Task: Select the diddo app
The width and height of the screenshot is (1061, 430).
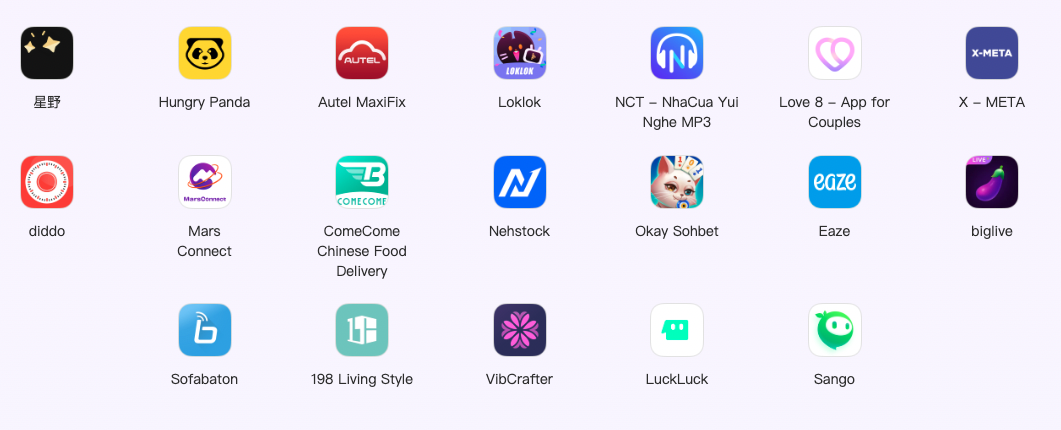Action: tap(47, 182)
